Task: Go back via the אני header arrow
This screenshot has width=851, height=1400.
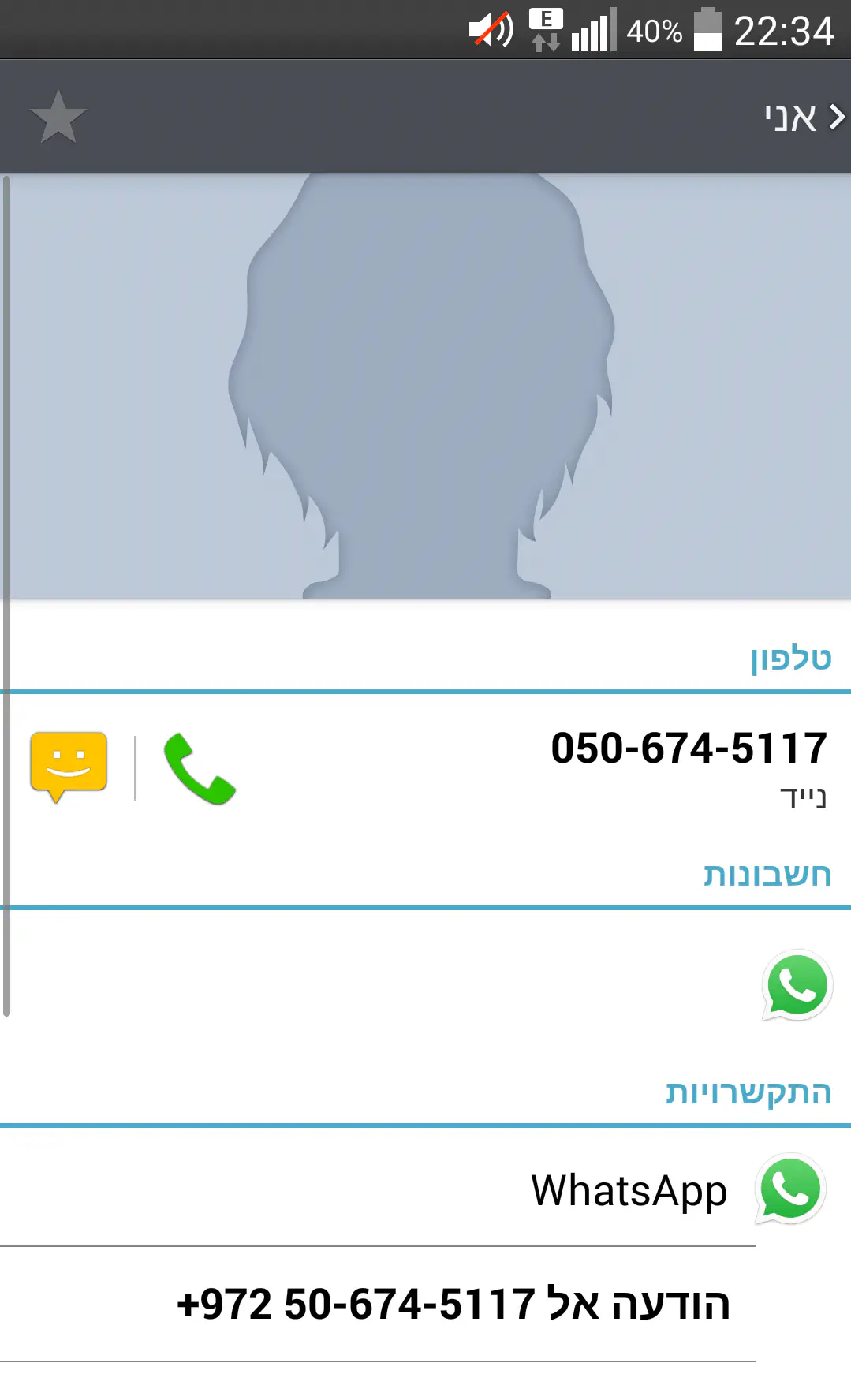Action: pos(835,118)
